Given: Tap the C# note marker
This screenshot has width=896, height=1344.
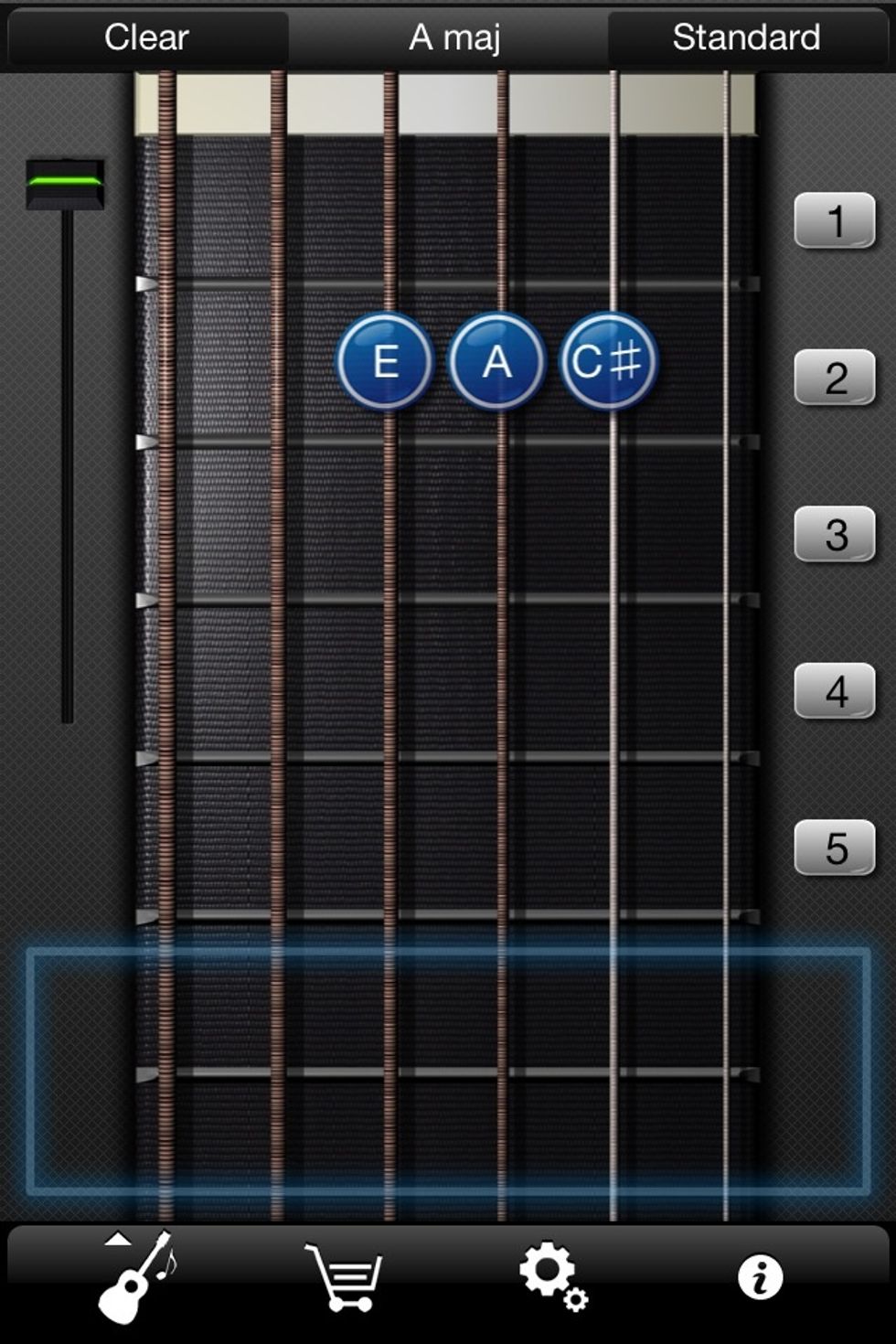Looking at the screenshot, I should coord(608,361).
